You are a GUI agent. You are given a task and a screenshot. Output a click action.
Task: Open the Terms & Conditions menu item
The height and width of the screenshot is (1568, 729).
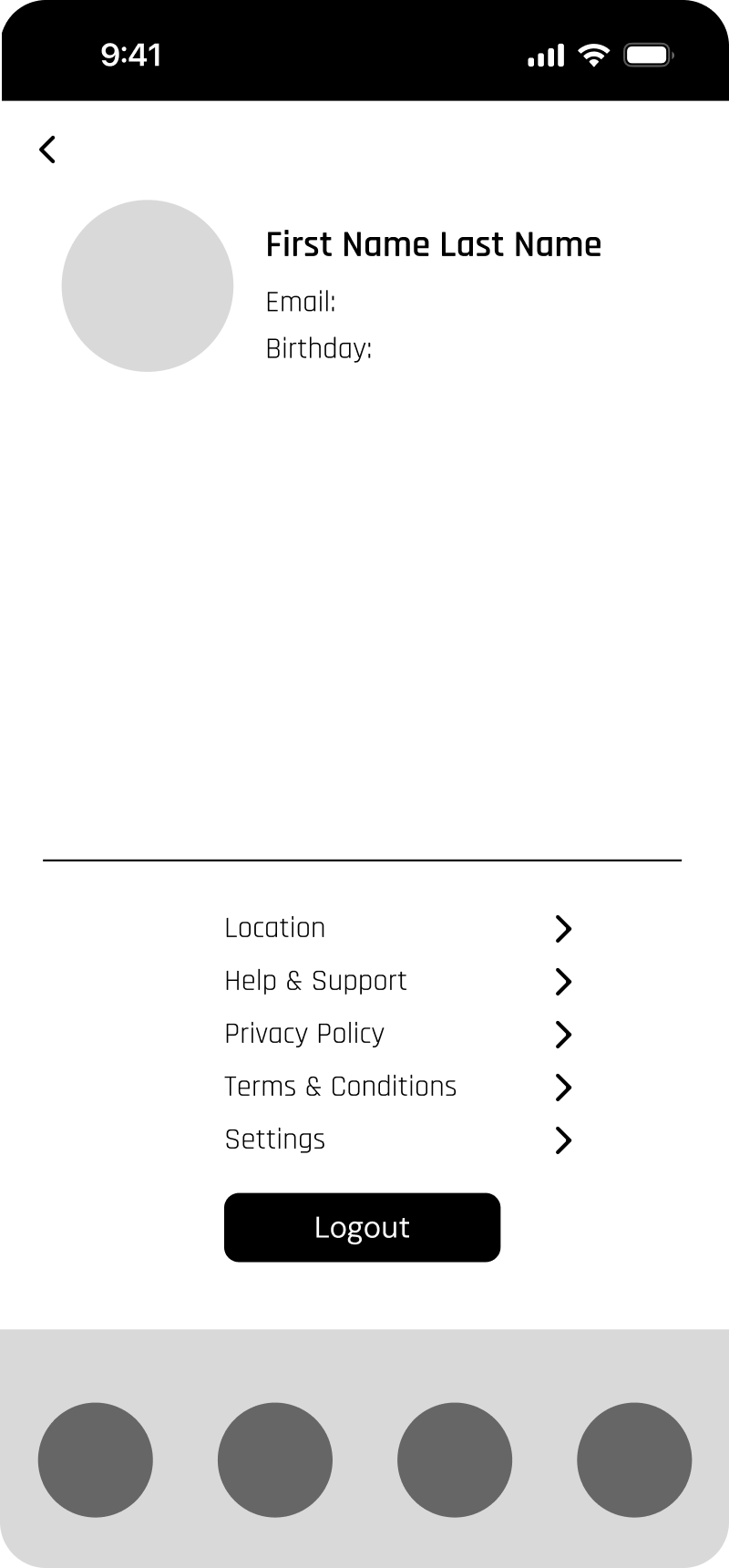tap(341, 1087)
